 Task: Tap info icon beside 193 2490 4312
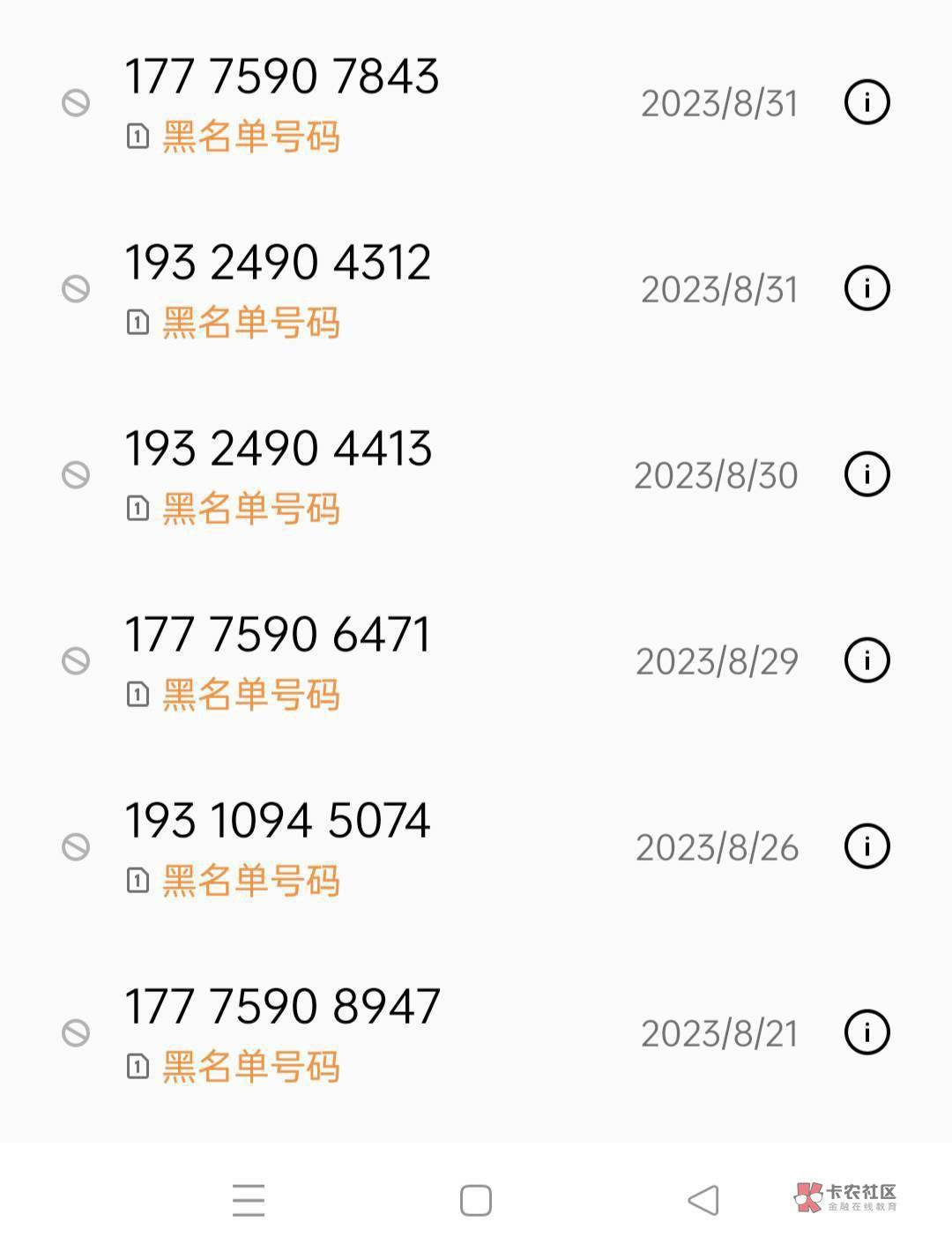(x=867, y=287)
